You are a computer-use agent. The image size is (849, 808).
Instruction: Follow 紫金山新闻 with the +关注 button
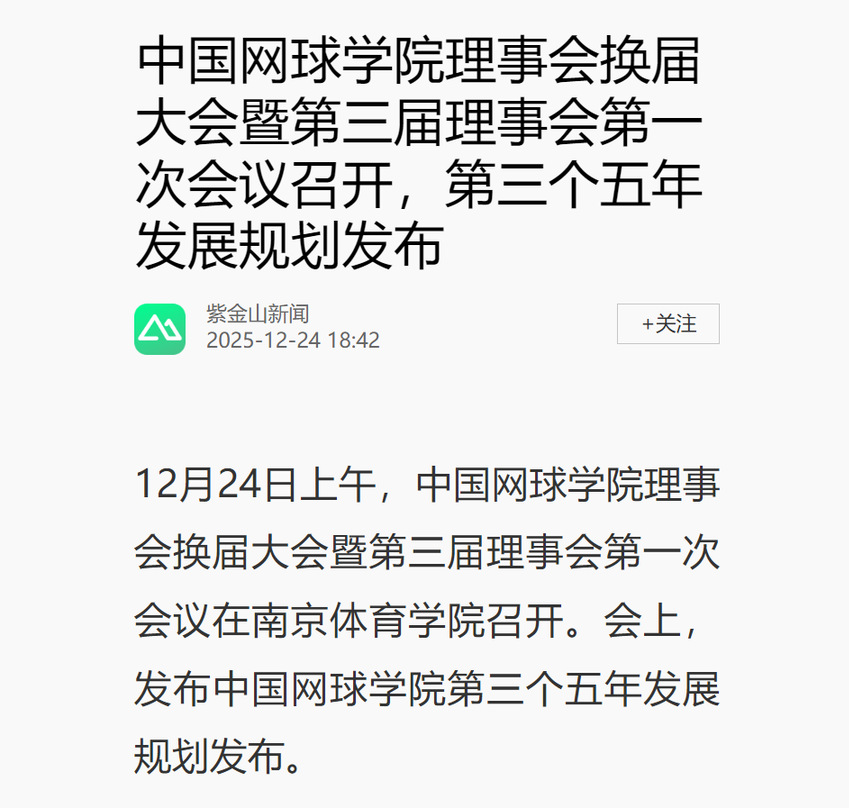(x=668, y=324)
